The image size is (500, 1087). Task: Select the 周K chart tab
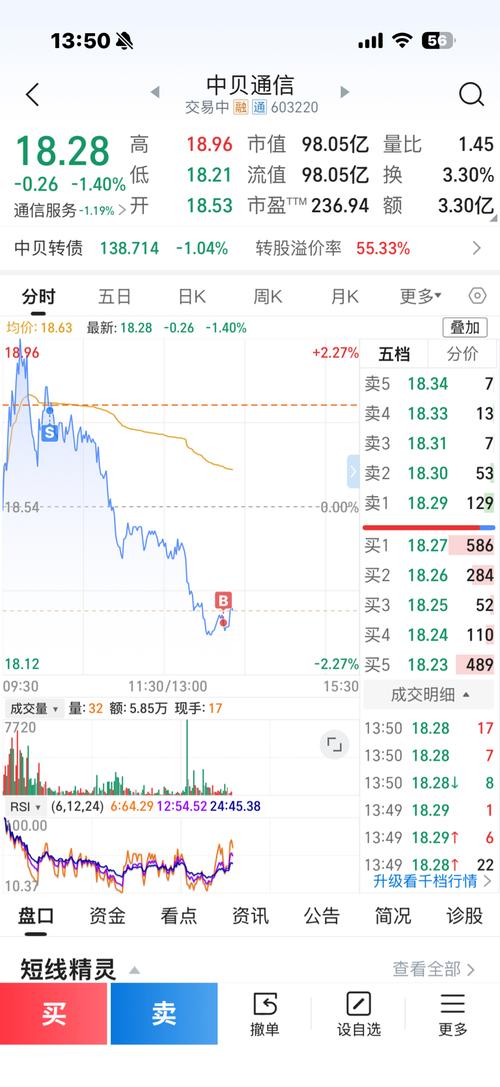coord(268,297)
